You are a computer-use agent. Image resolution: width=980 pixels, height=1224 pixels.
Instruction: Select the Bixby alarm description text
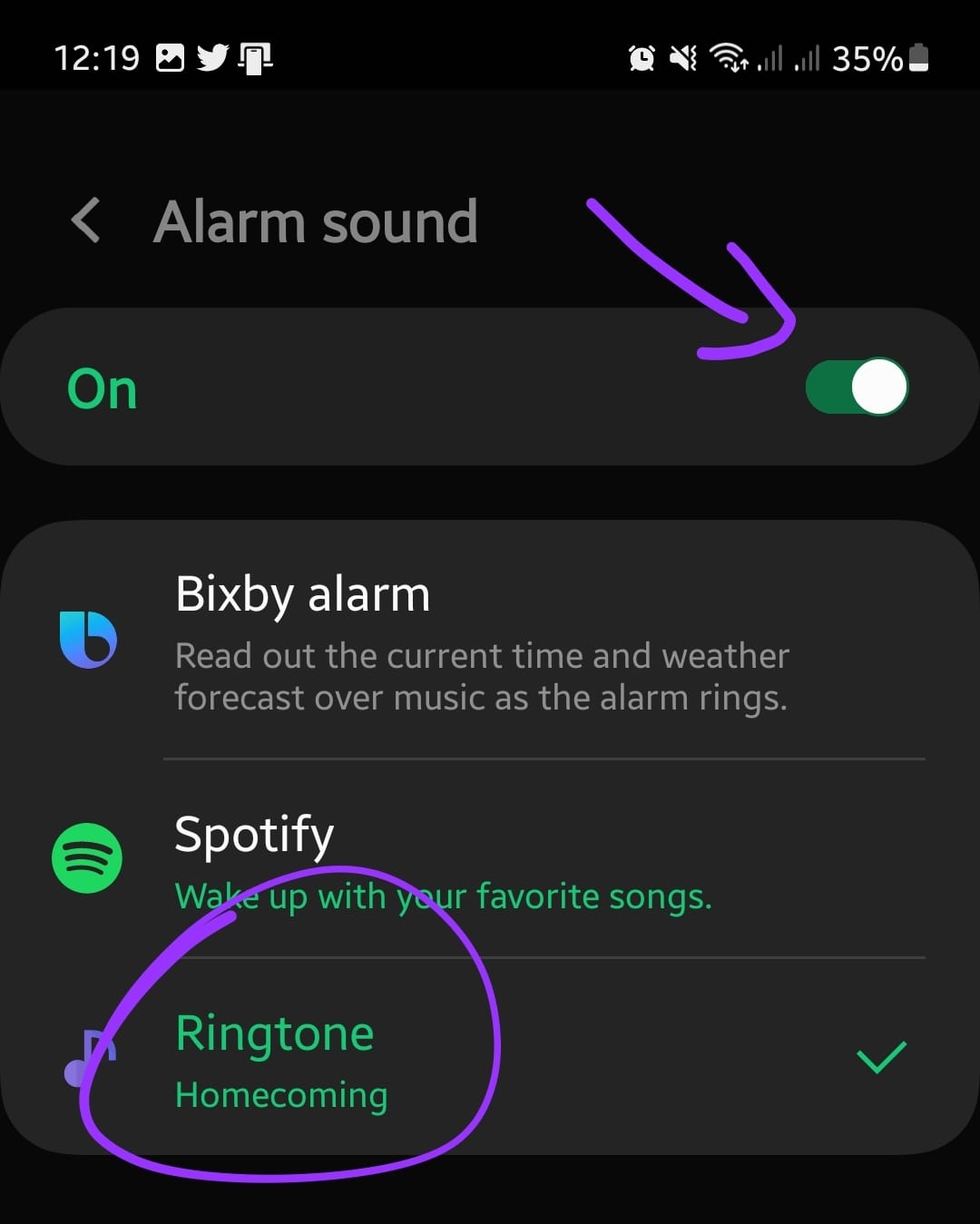click(x=481, y=676)
